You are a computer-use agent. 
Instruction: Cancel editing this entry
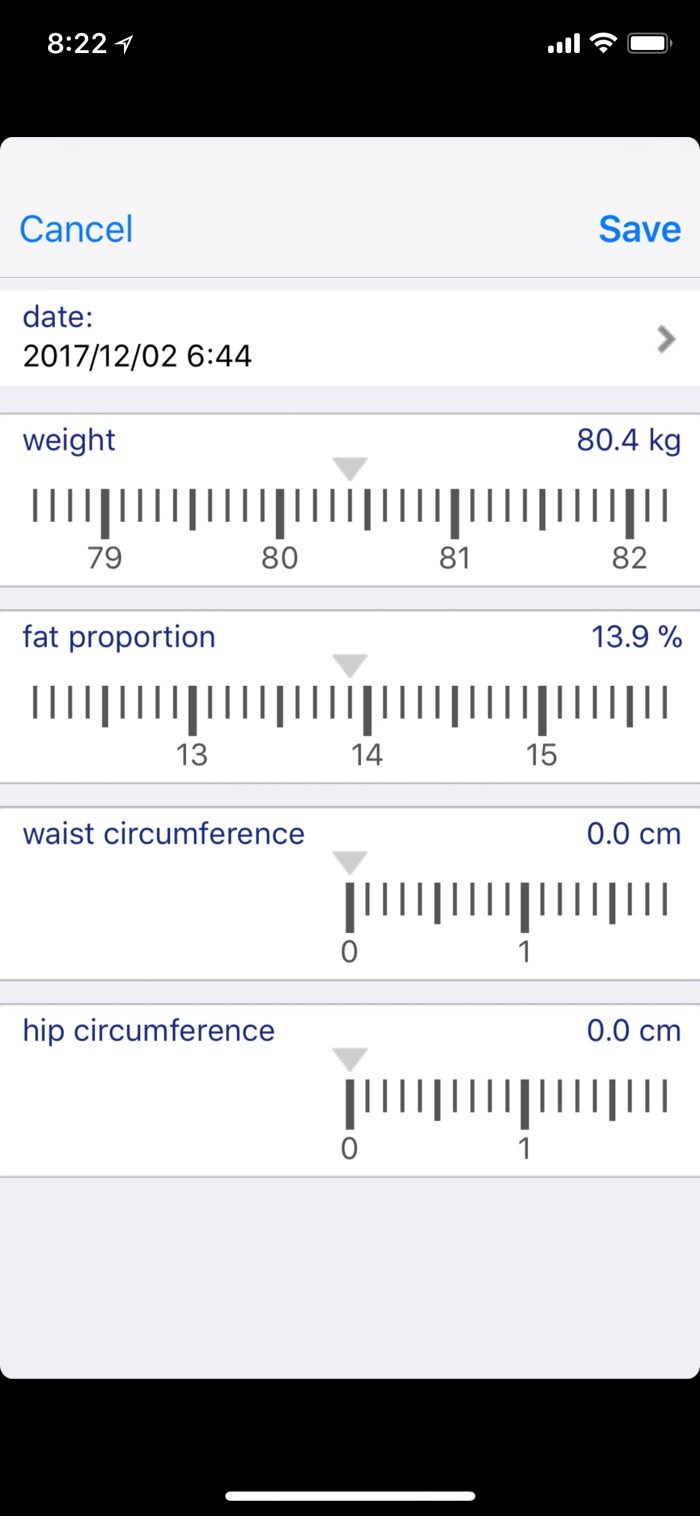(76, 229)
